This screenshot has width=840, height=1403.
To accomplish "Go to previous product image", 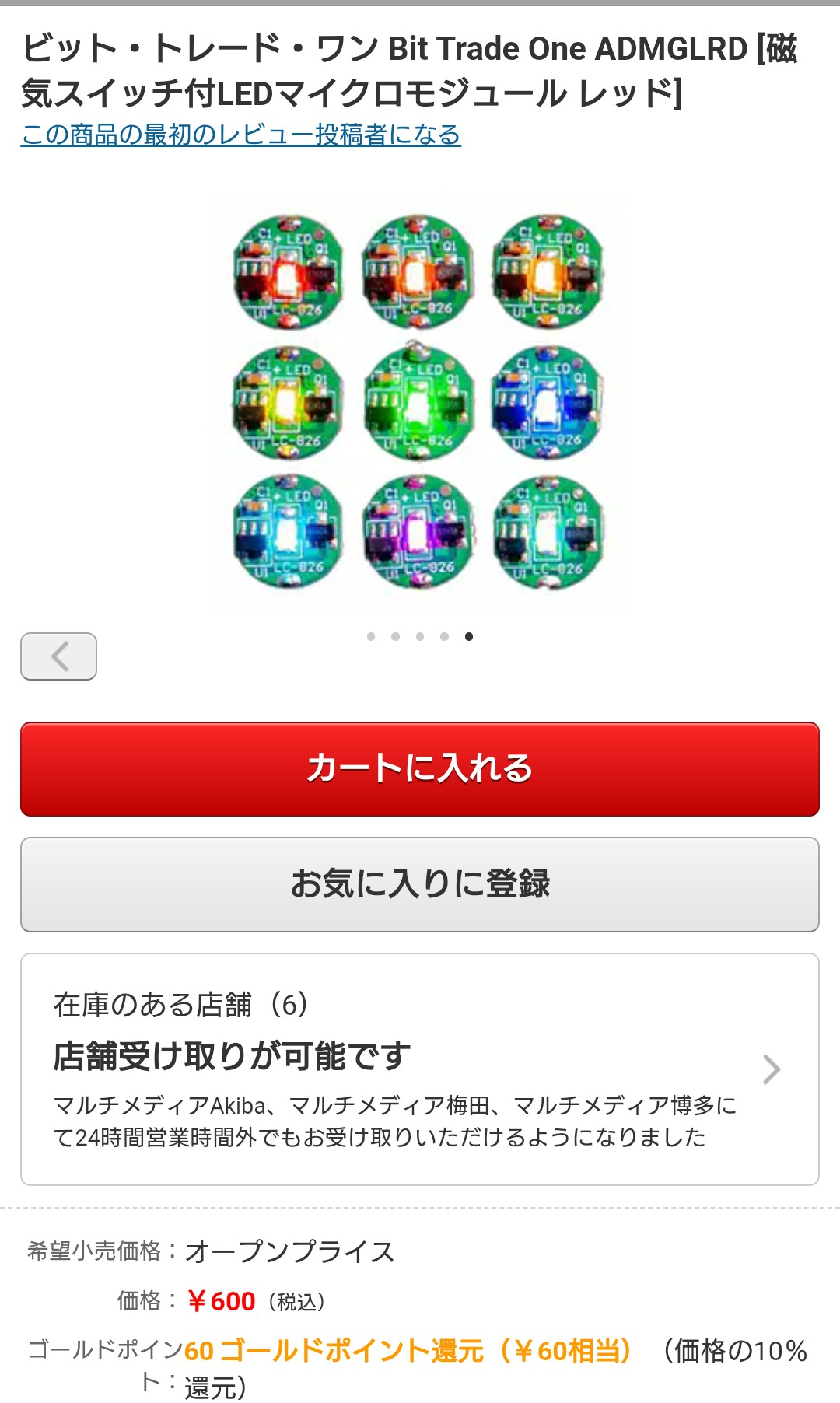I will pyautogui.click(x=58, y=656).
